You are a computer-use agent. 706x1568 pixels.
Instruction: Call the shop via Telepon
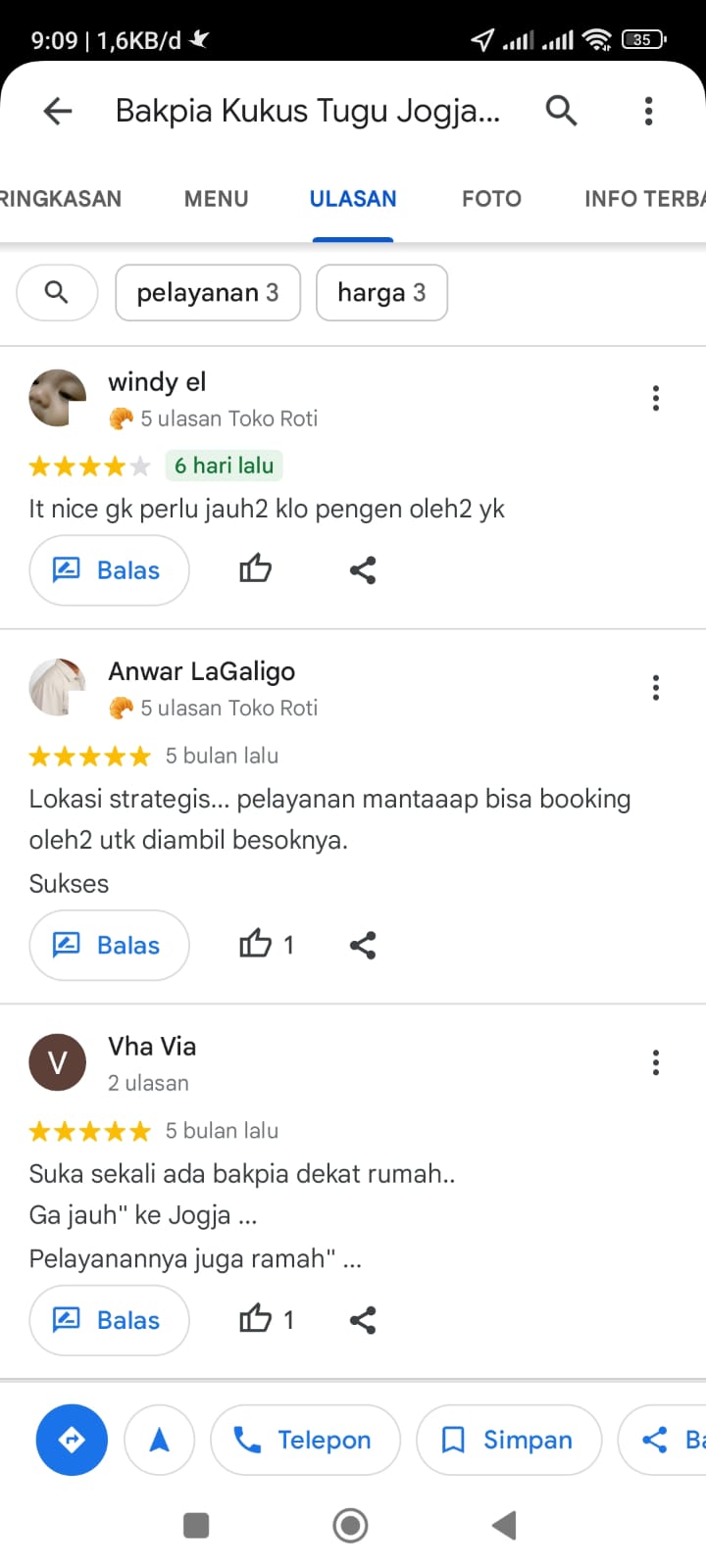[305, 1440]
